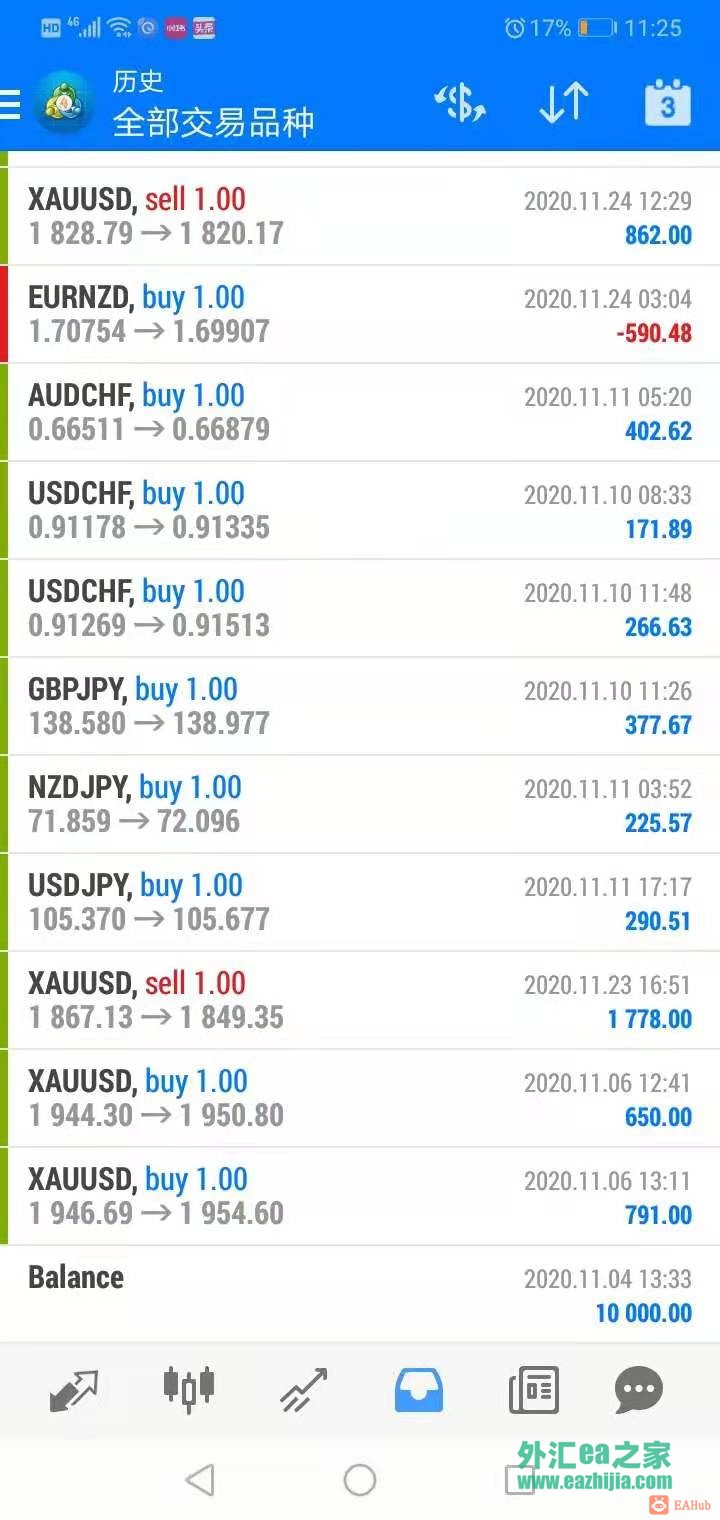Expand the NZDJPY buy trade row

(360, 804)
